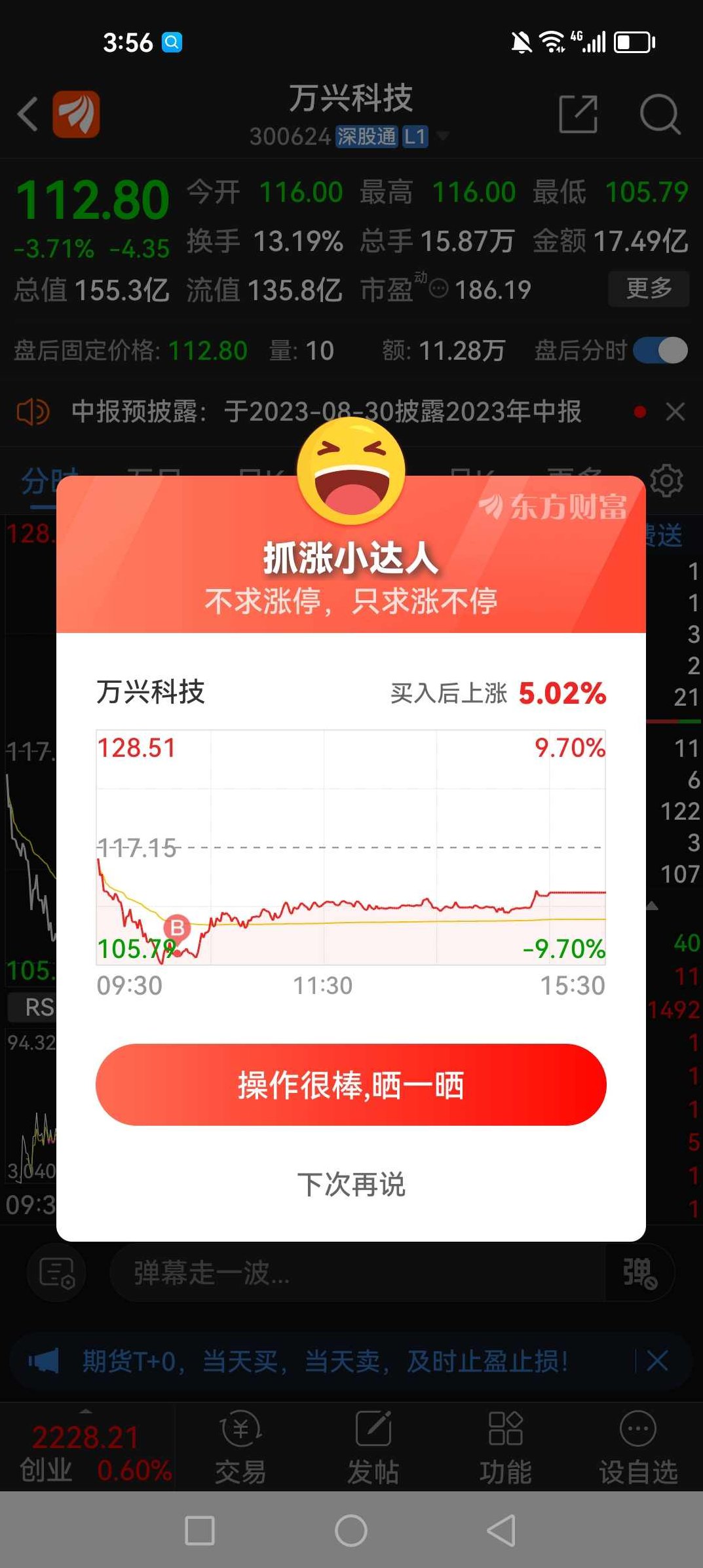Open the chart settings gear icon
The height and width of the screenshot is (1568, 703).
click(x=667, y=480)
